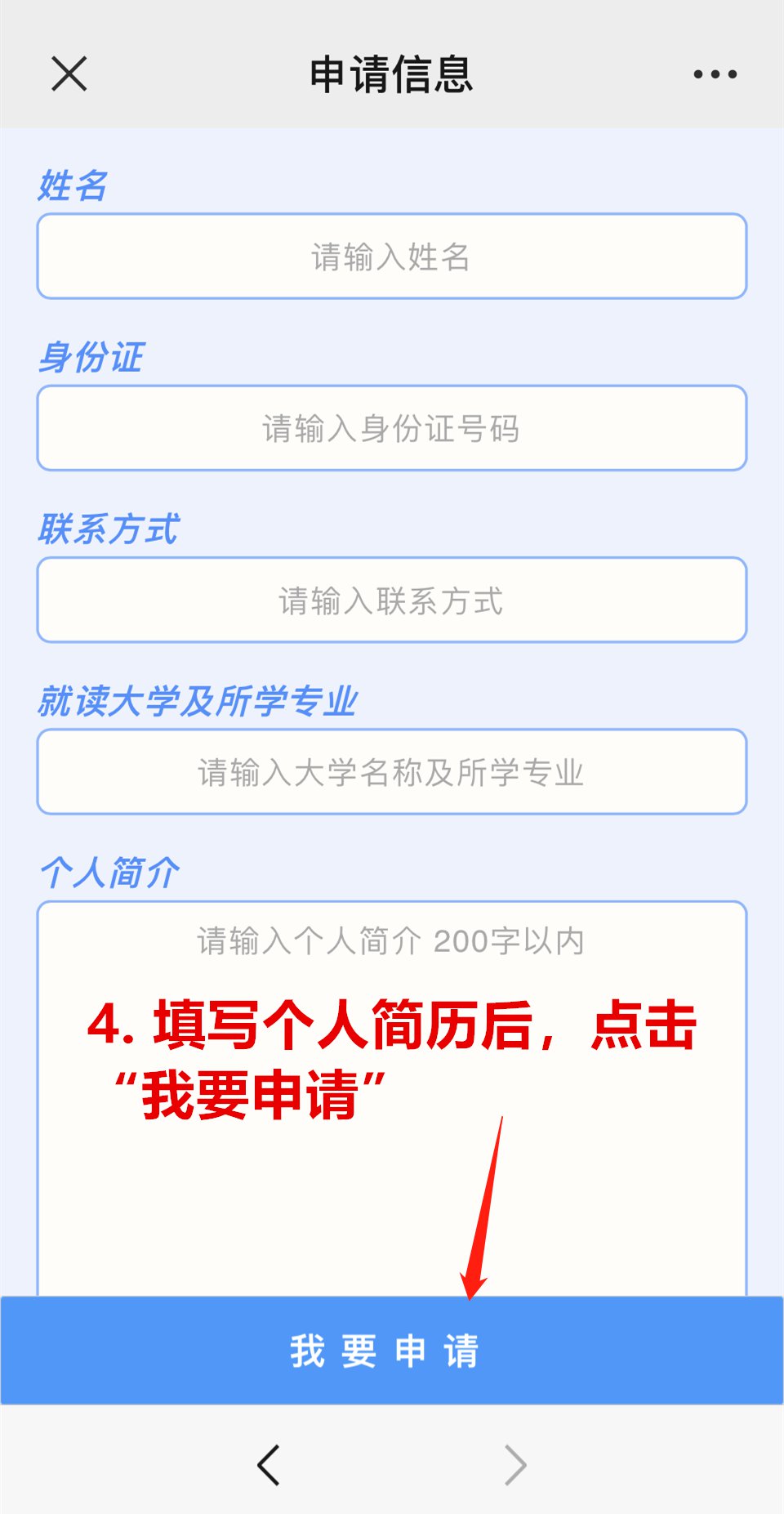Close the 申请信息 page

point(69,74)
